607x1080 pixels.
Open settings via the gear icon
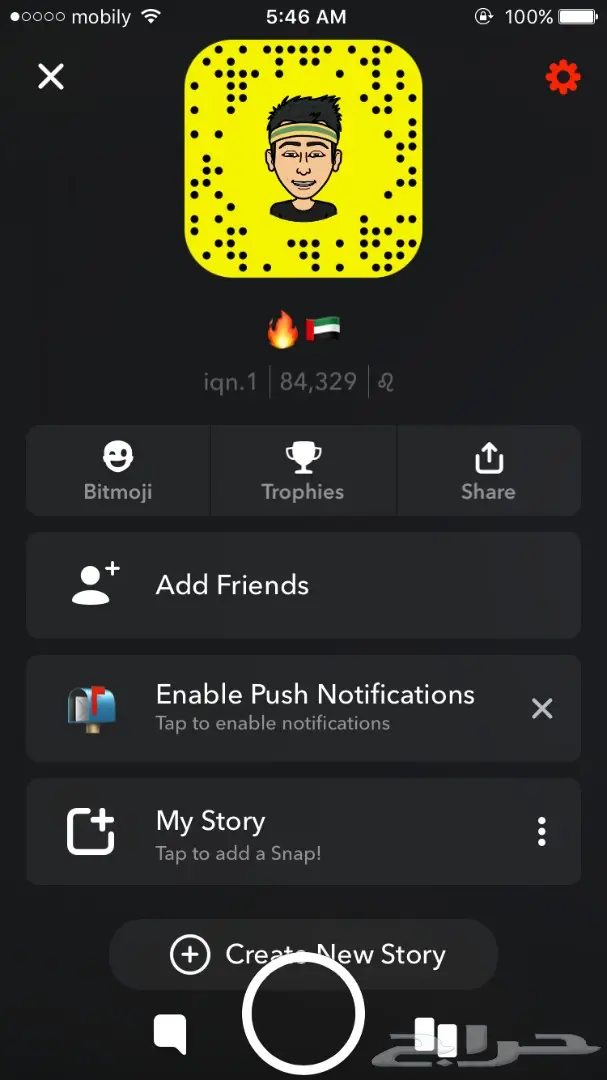click(x=563, y=77)
